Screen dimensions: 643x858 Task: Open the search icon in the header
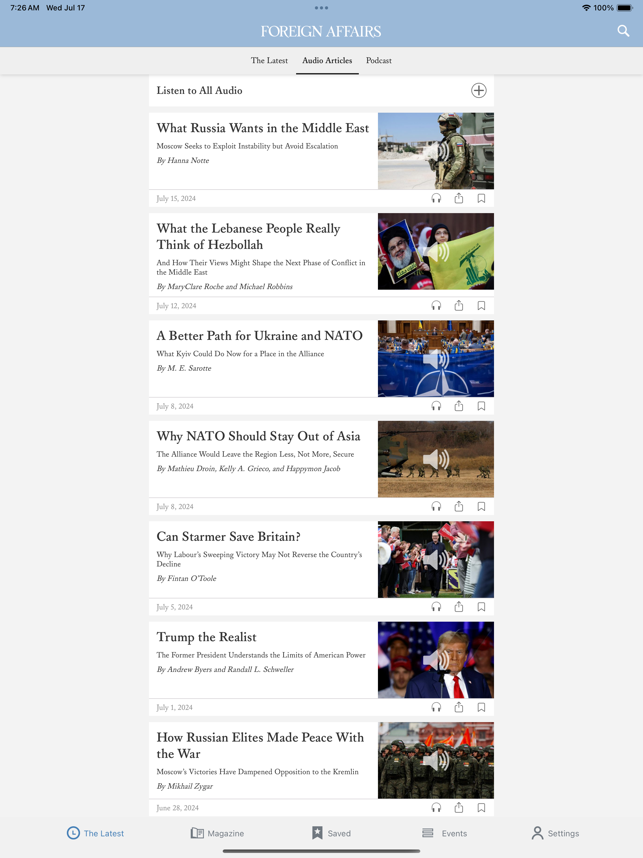coord(623,31)
